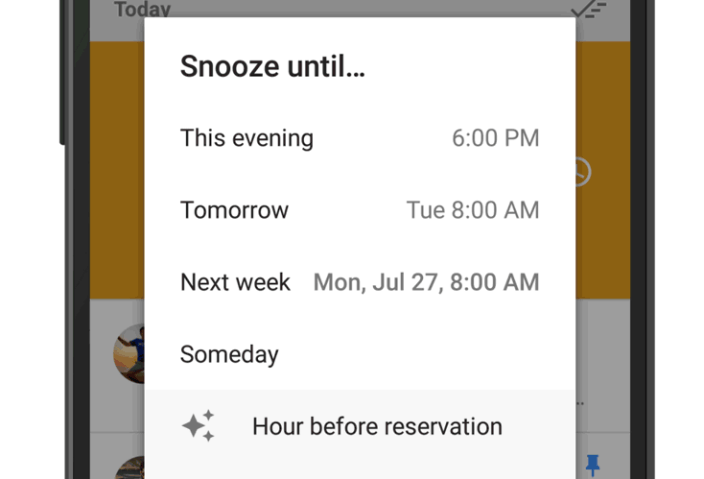Image resolution: width=704 pixels, height=479 pixels.
Task: Snooze until this evening 6:00 PM
Action: pos(359,138)
